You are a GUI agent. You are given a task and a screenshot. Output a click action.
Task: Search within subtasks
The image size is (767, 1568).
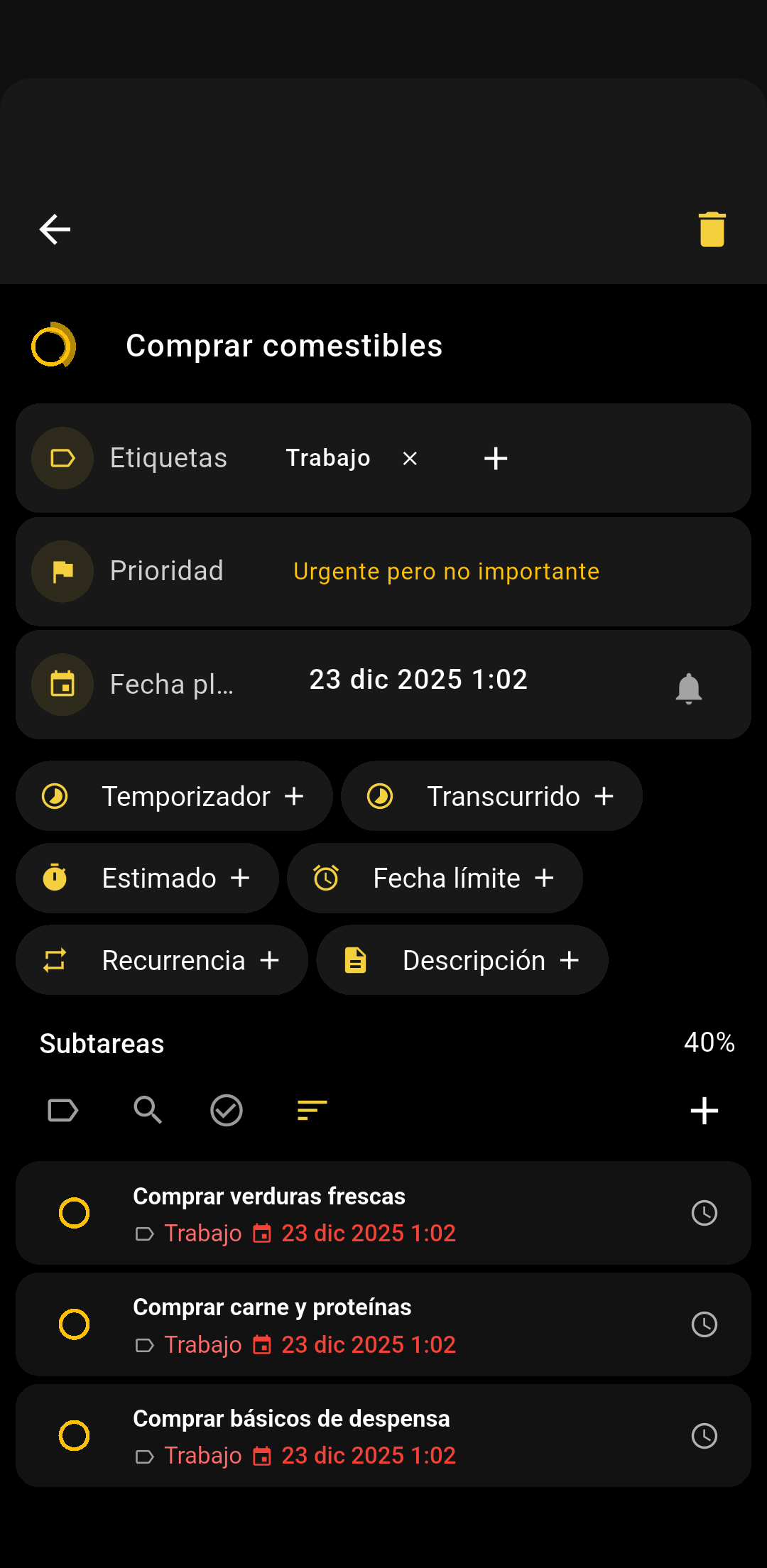click(148, 1111)
